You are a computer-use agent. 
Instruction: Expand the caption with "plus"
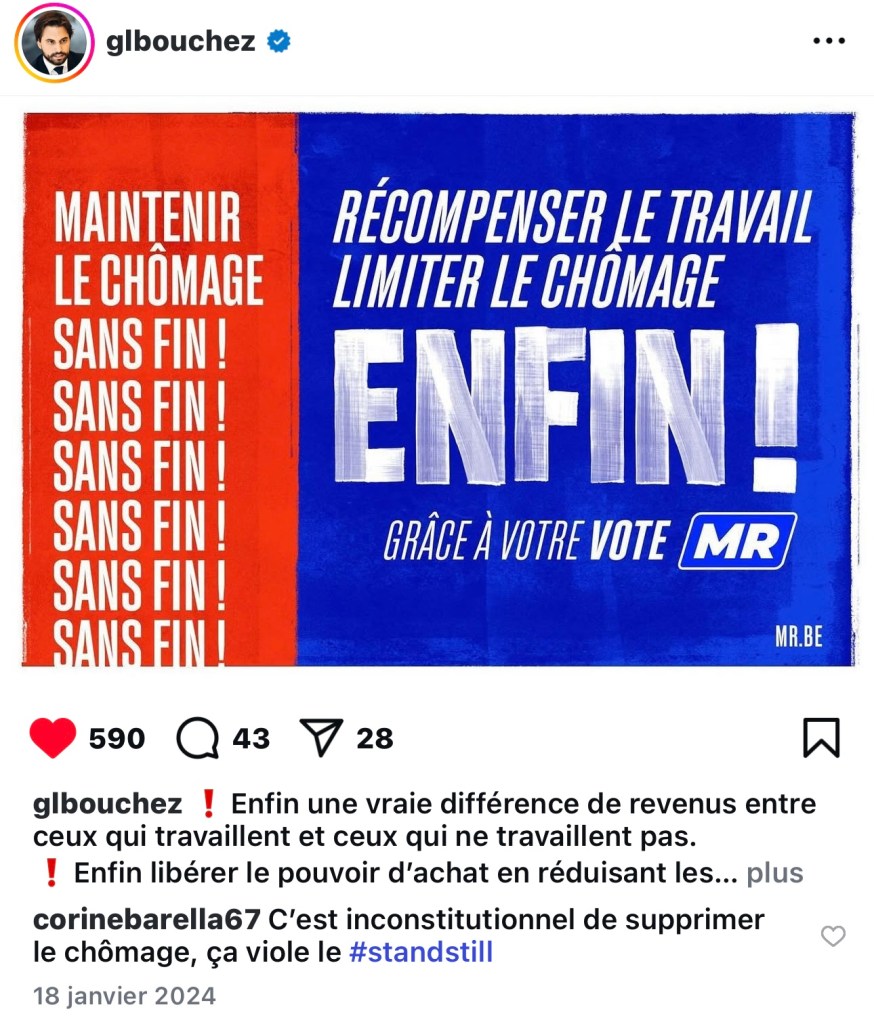[775, 873]
